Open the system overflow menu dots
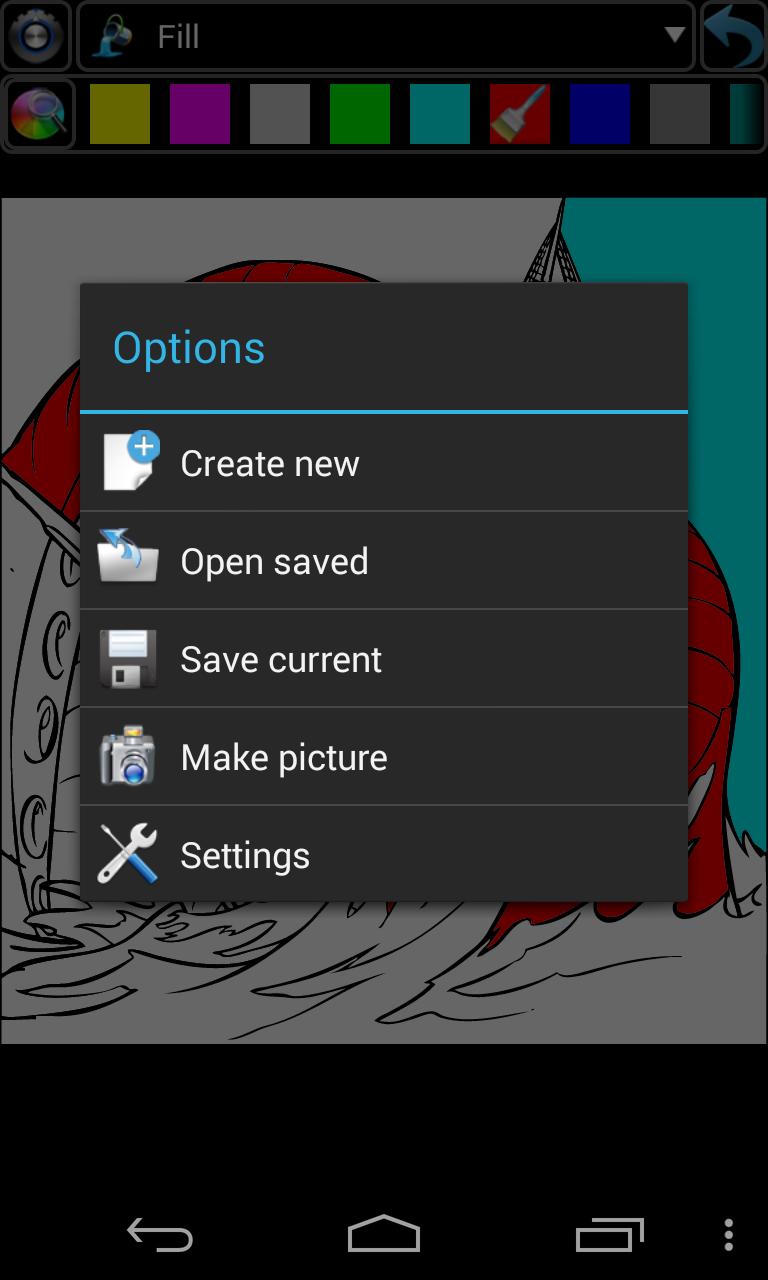The image size is (768, 1280). (x=728, y=1236)
